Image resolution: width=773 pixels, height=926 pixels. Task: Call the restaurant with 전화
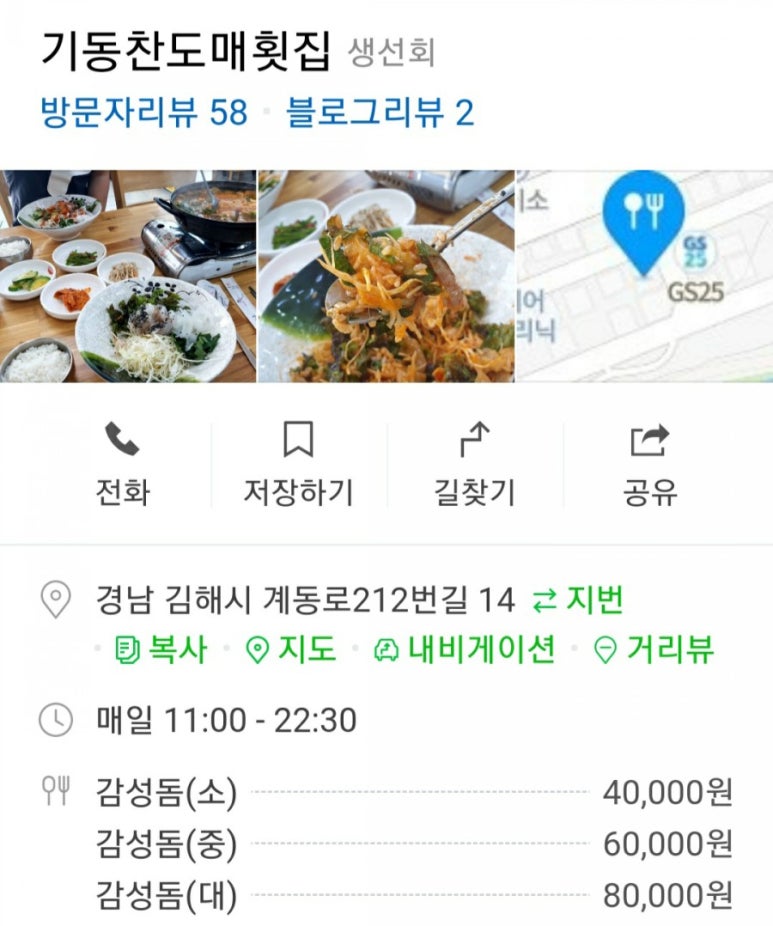(x=122, y=465)
